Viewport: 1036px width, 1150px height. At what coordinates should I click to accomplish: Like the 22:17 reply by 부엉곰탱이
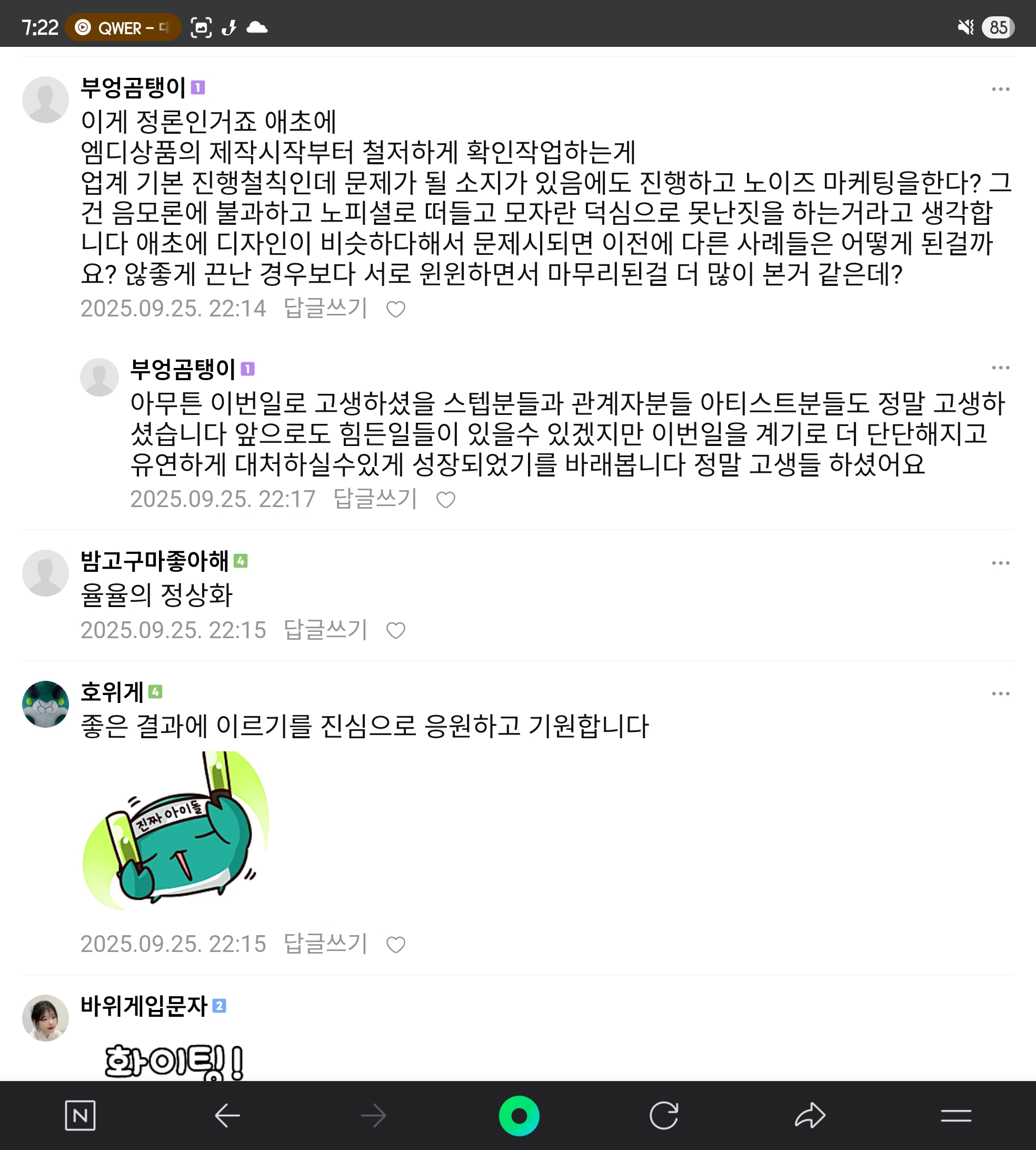pos(445,500)
